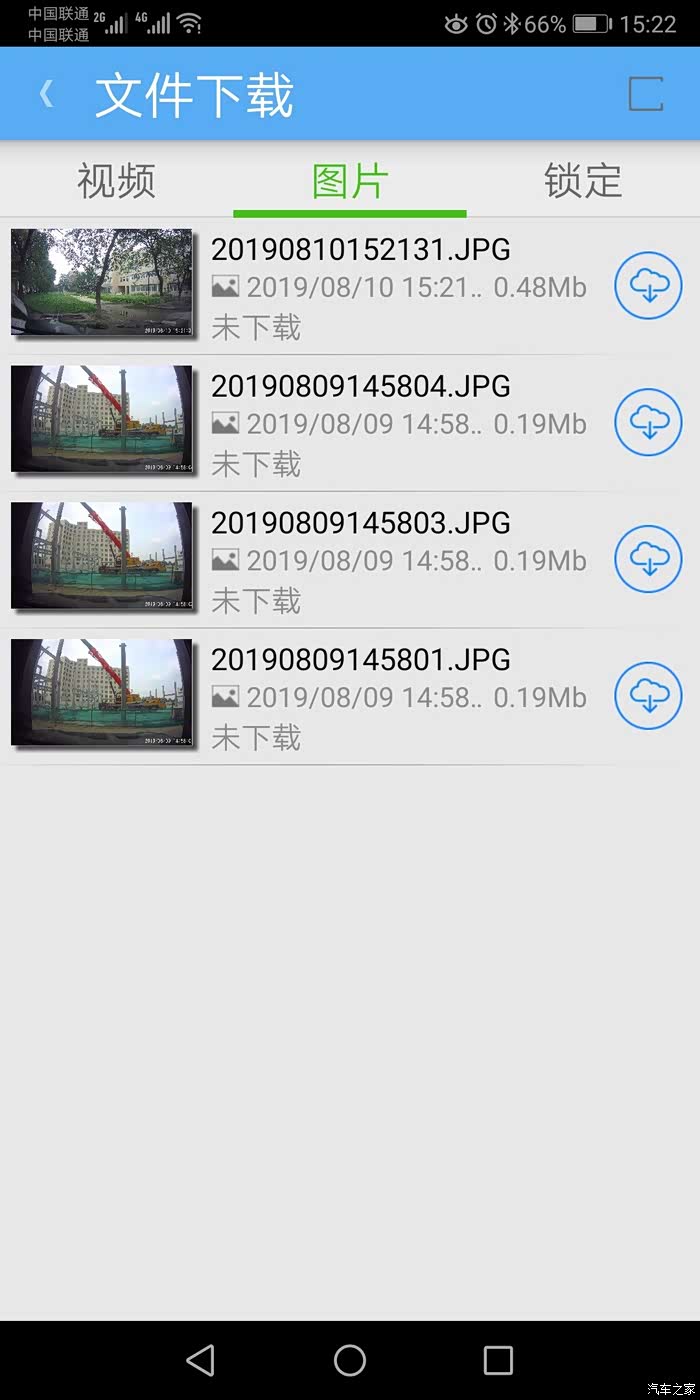
Task: Go back from 文件下载 screen
Action: pyautogui.click(x=45, y=95)
